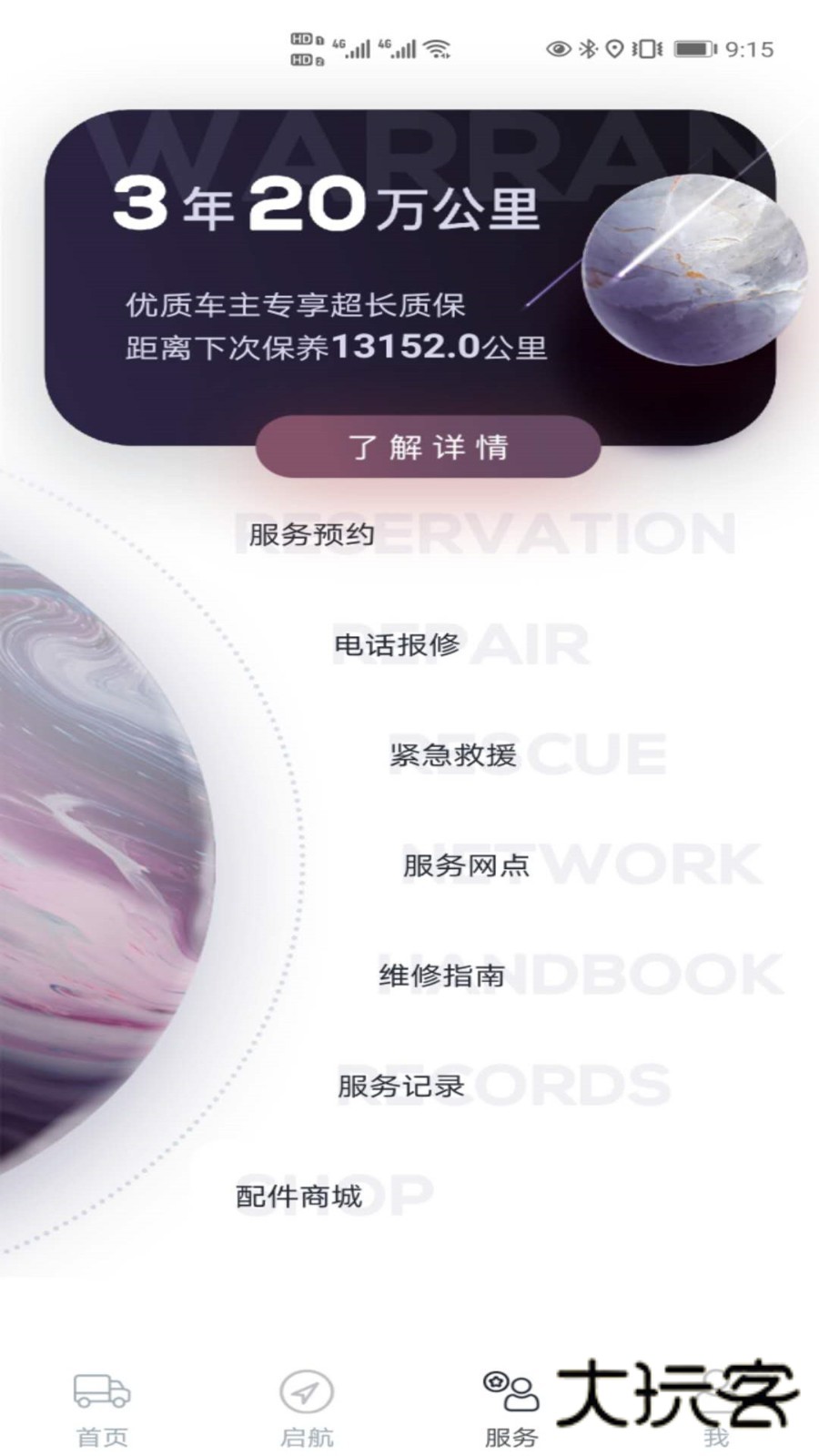The height and width of the screenshot is (1456, 819).
Task: Tap the 了解详情 button
Action: point(428,447)
